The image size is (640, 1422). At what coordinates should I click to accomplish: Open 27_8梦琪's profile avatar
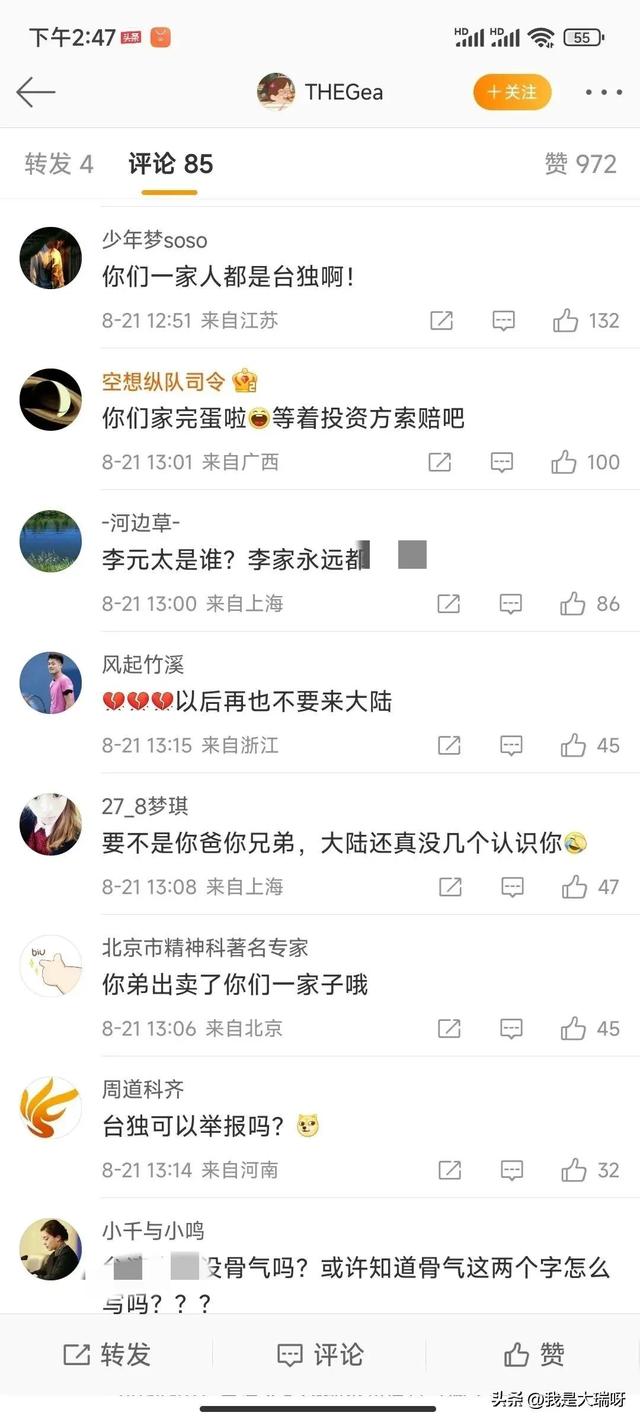tap(50, 825)
